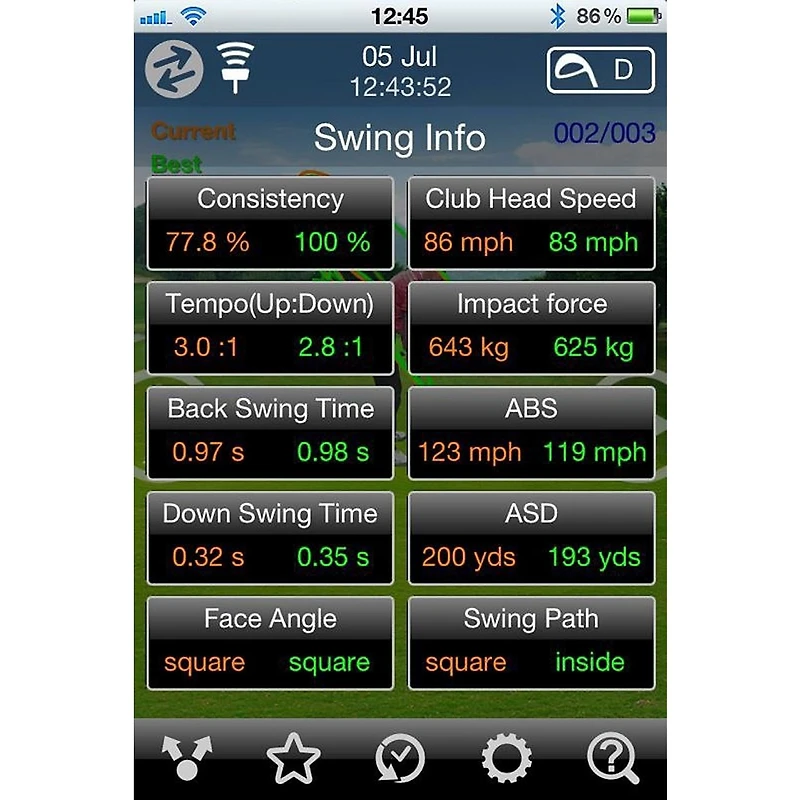Open the settings gear

(x=507, y=760)
